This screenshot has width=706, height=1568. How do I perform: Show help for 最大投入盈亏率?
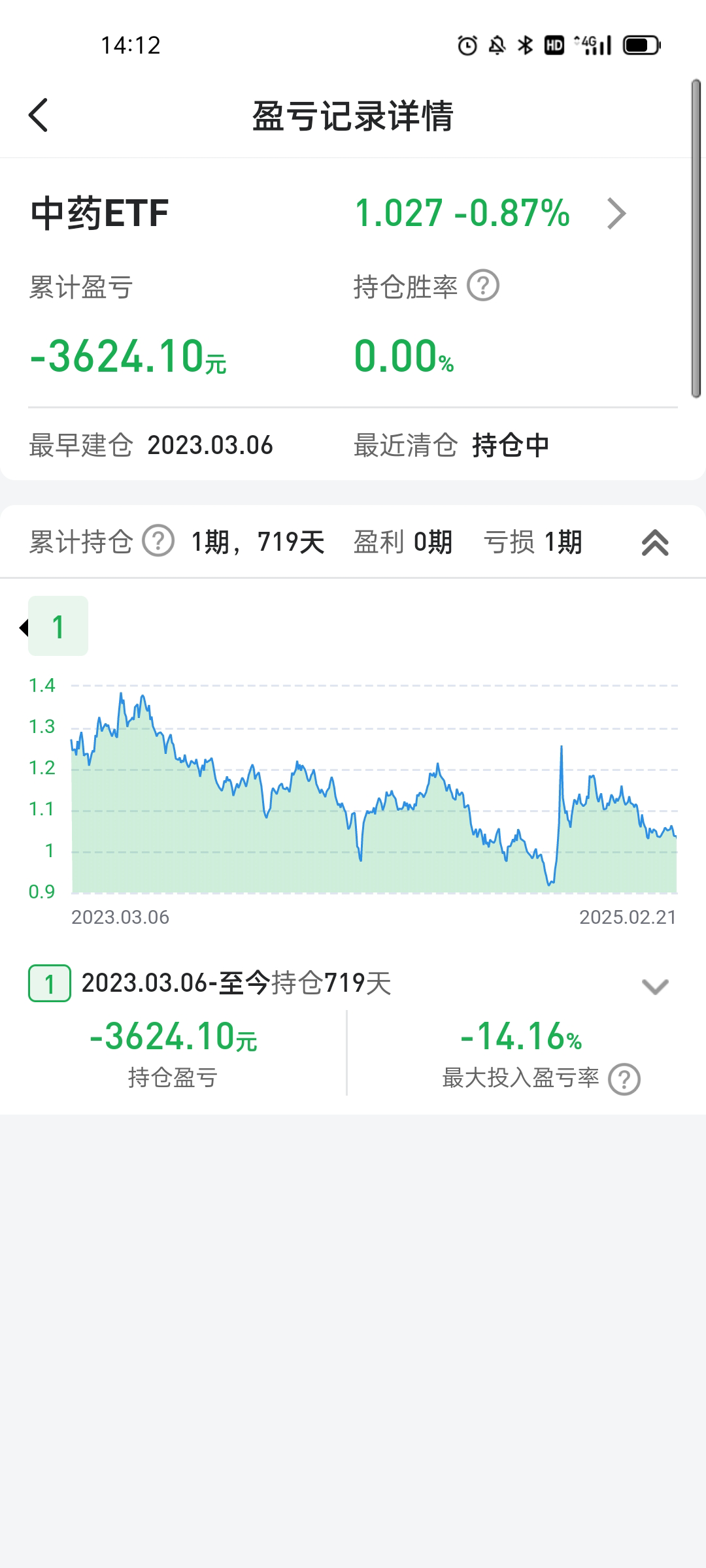(624, 1079)
